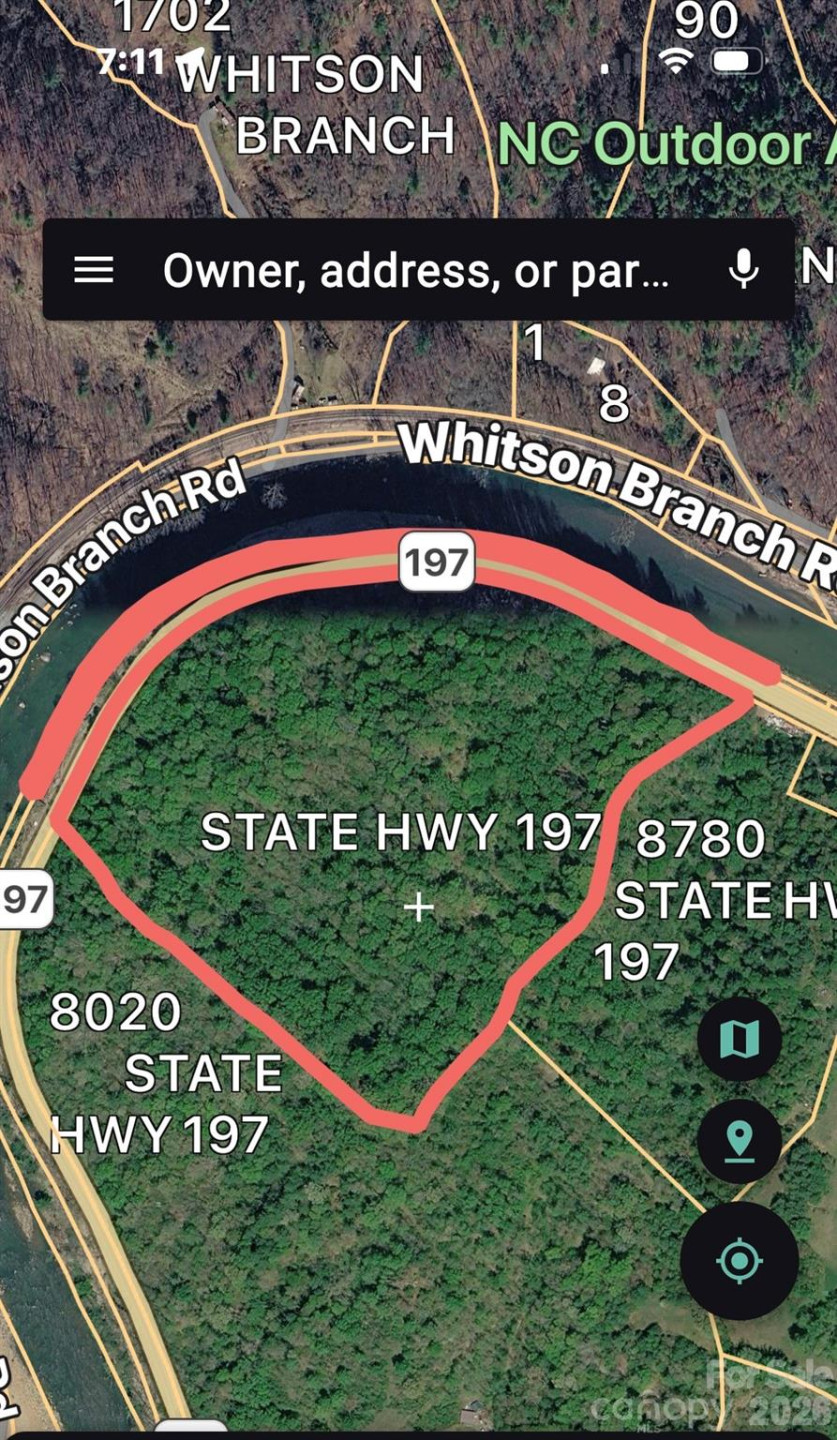Viewport: 837px width, 1440px height.
Task: Open the basemap selector icon
Action: [x=739, y=1040]
